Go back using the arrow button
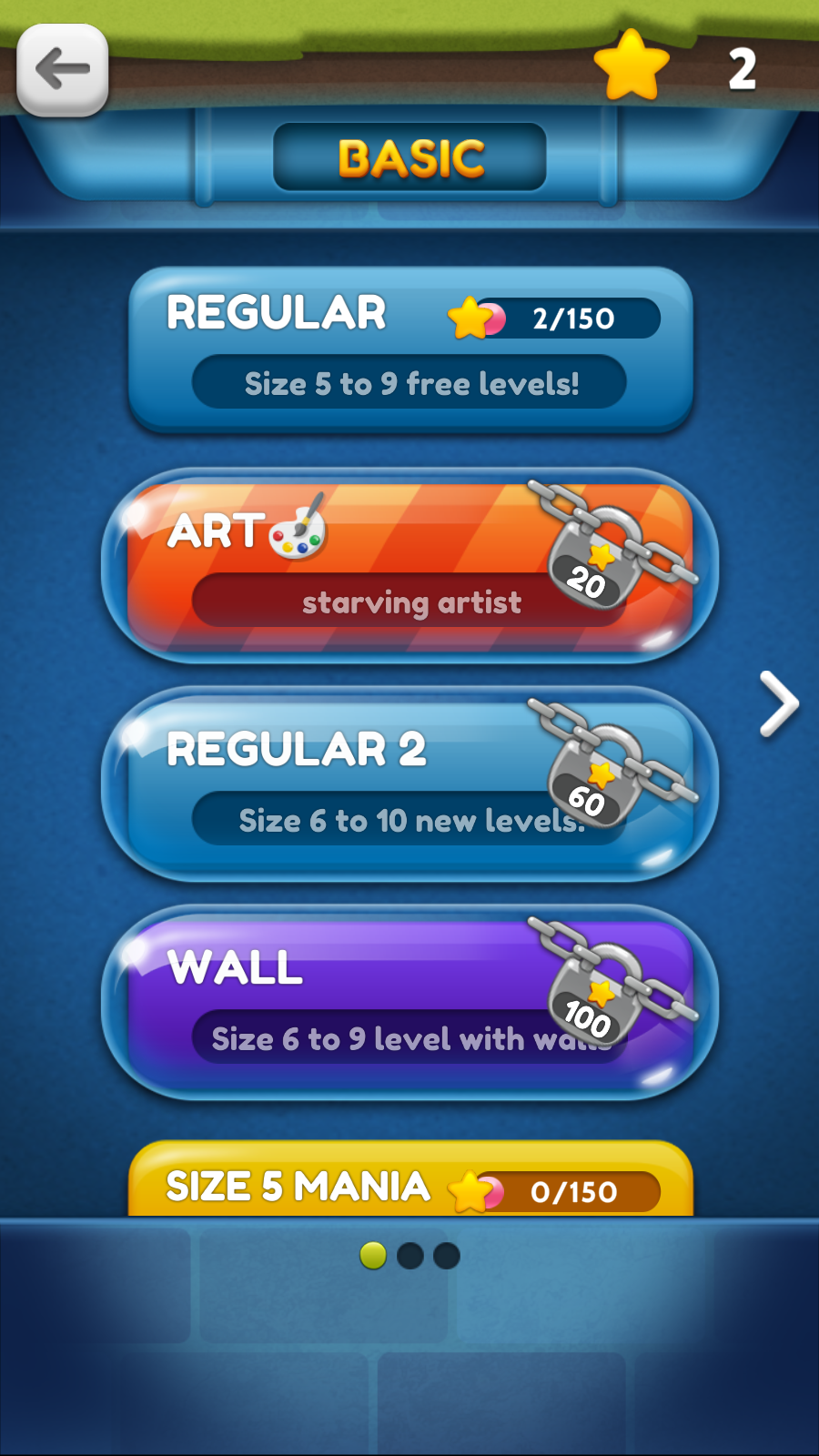Screen dimensions: 819x1456 coord(62,70)
